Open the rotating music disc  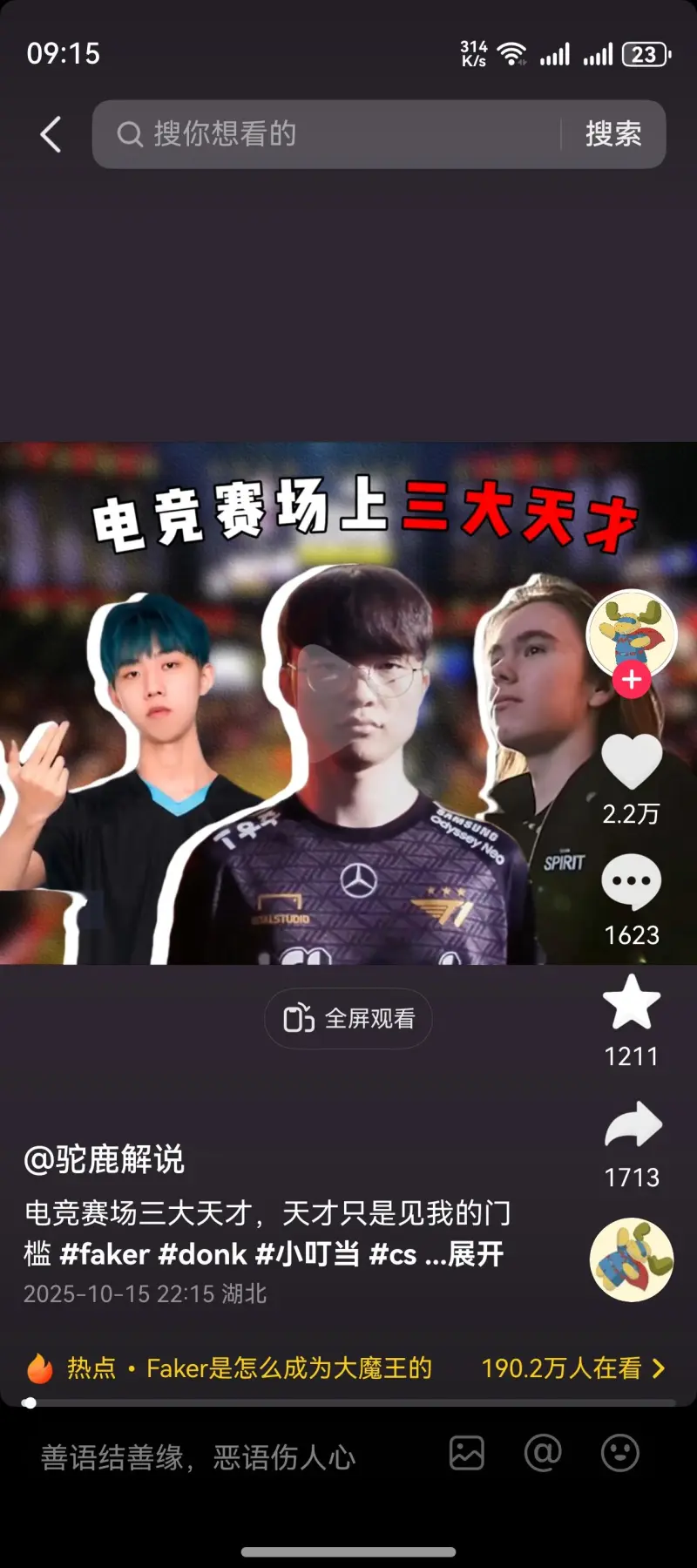tap(632, 1259)
